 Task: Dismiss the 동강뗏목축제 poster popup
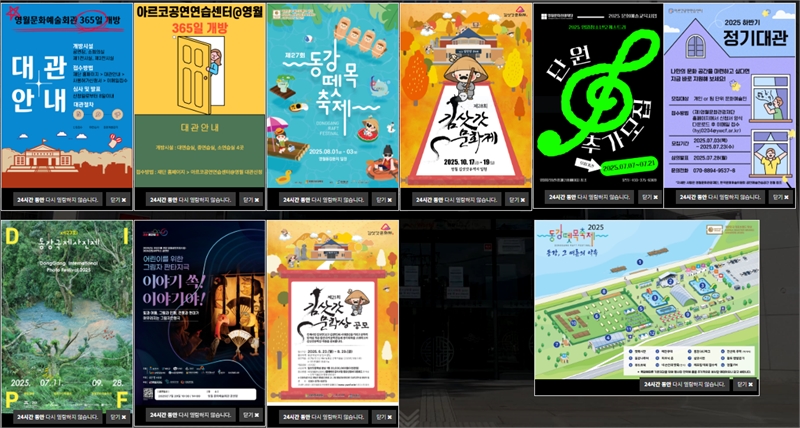click(x=385, y=200)
